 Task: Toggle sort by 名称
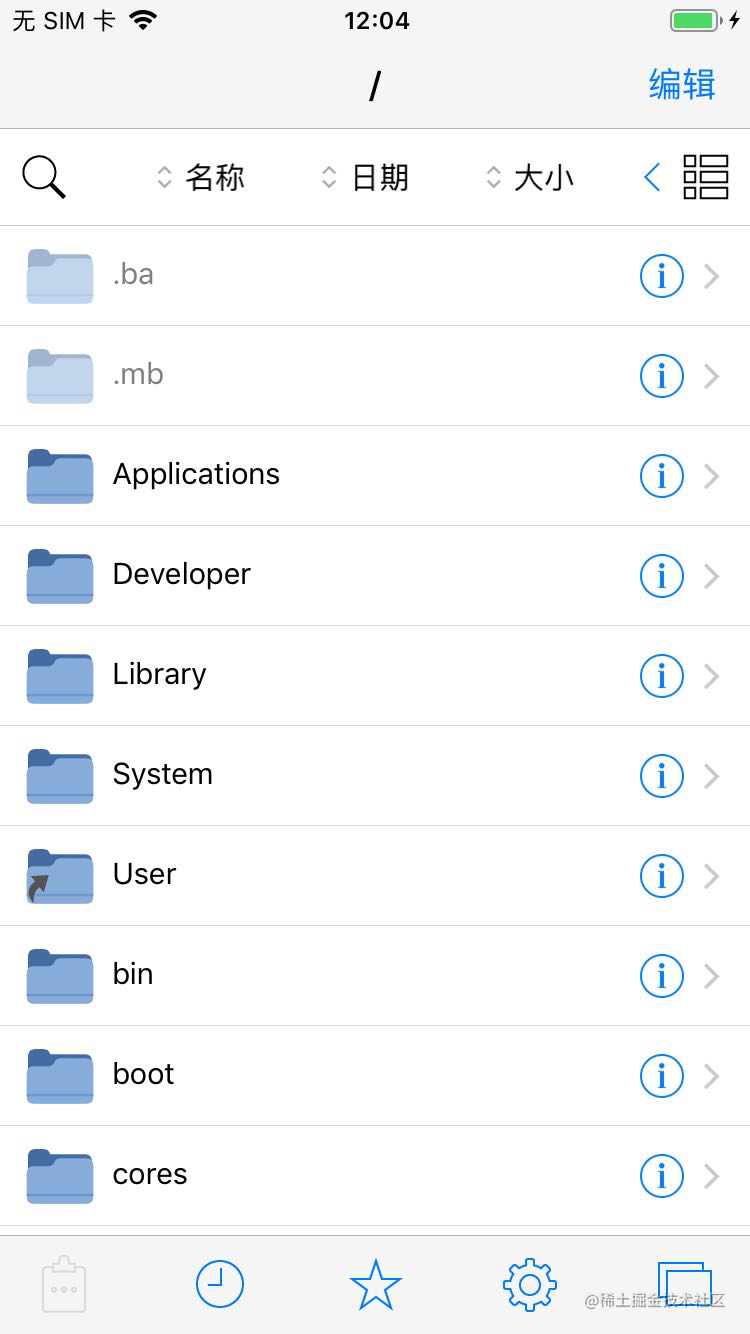(200, 176)
